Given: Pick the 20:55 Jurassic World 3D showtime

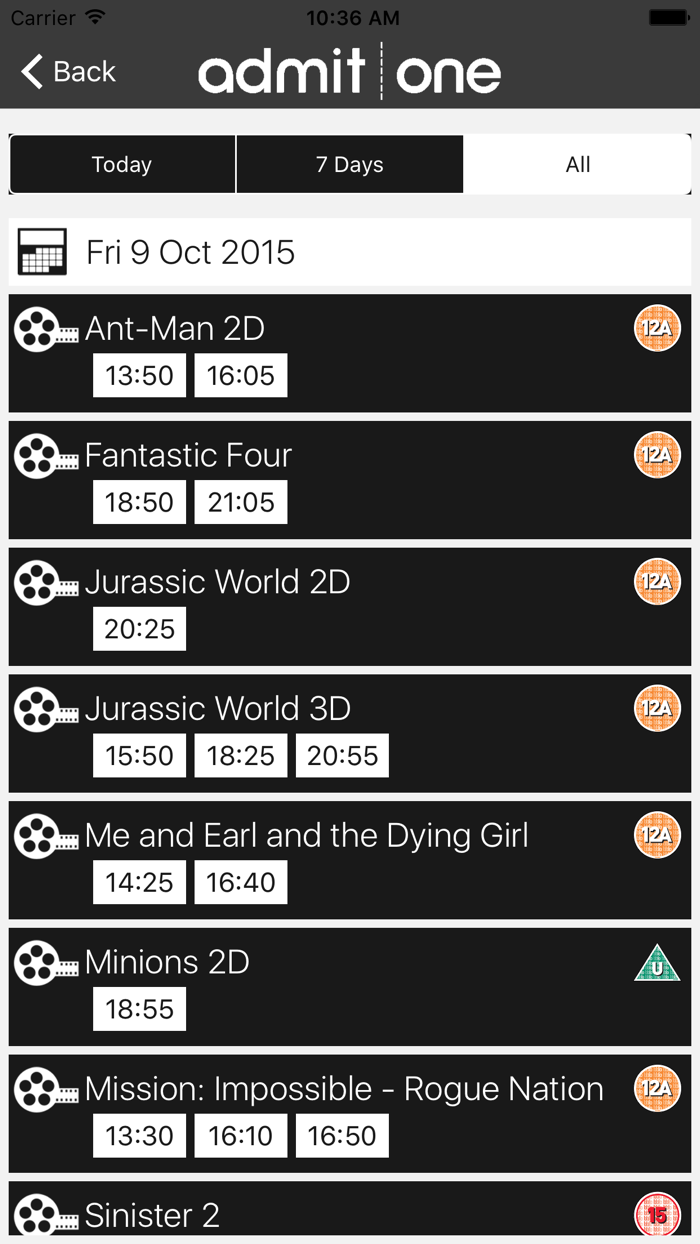Looking at the screenshot, I should pyautogui.click(x=342, y=756).
